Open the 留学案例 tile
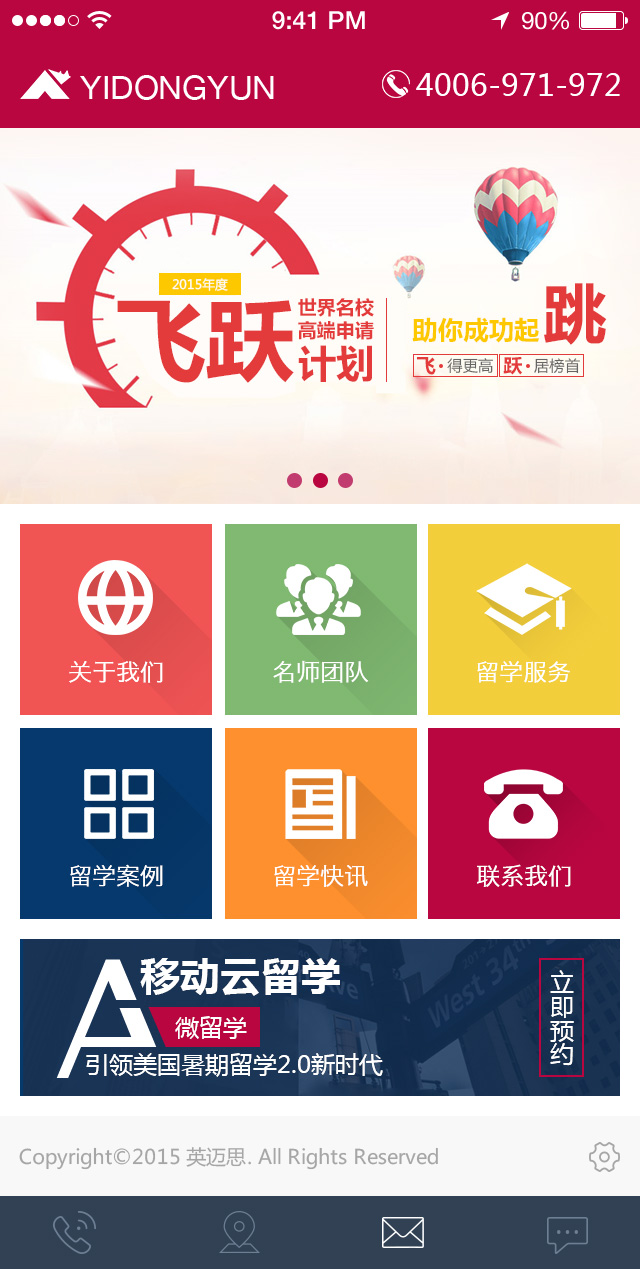The width and height of the screenshot is (640, 1269). (116, 823)
